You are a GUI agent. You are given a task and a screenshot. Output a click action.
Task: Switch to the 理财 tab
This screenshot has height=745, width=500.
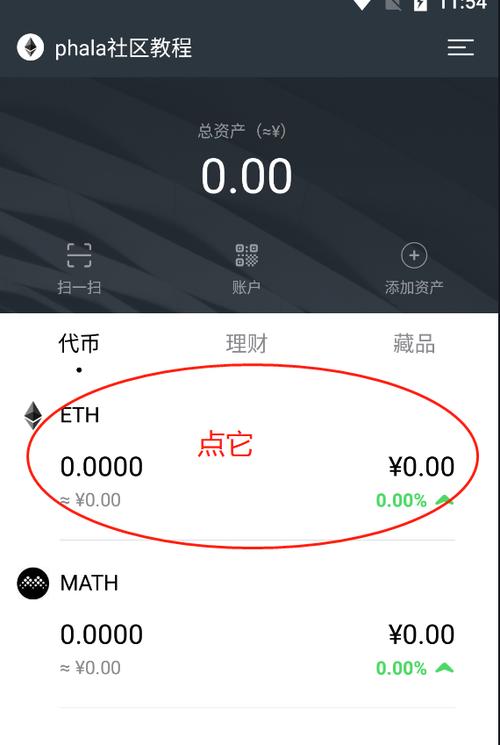tap(247, 343)
